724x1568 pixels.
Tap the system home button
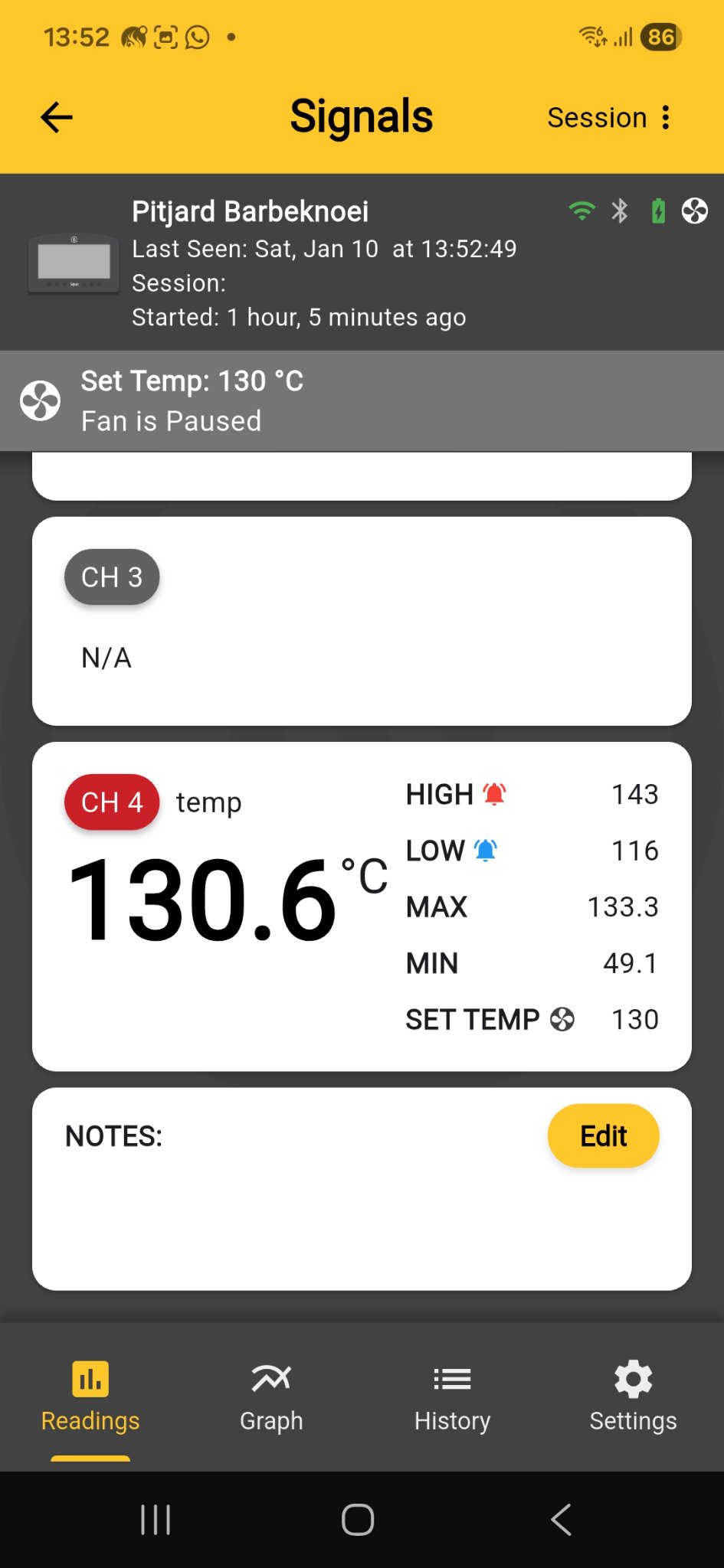tap(358, 1520)
